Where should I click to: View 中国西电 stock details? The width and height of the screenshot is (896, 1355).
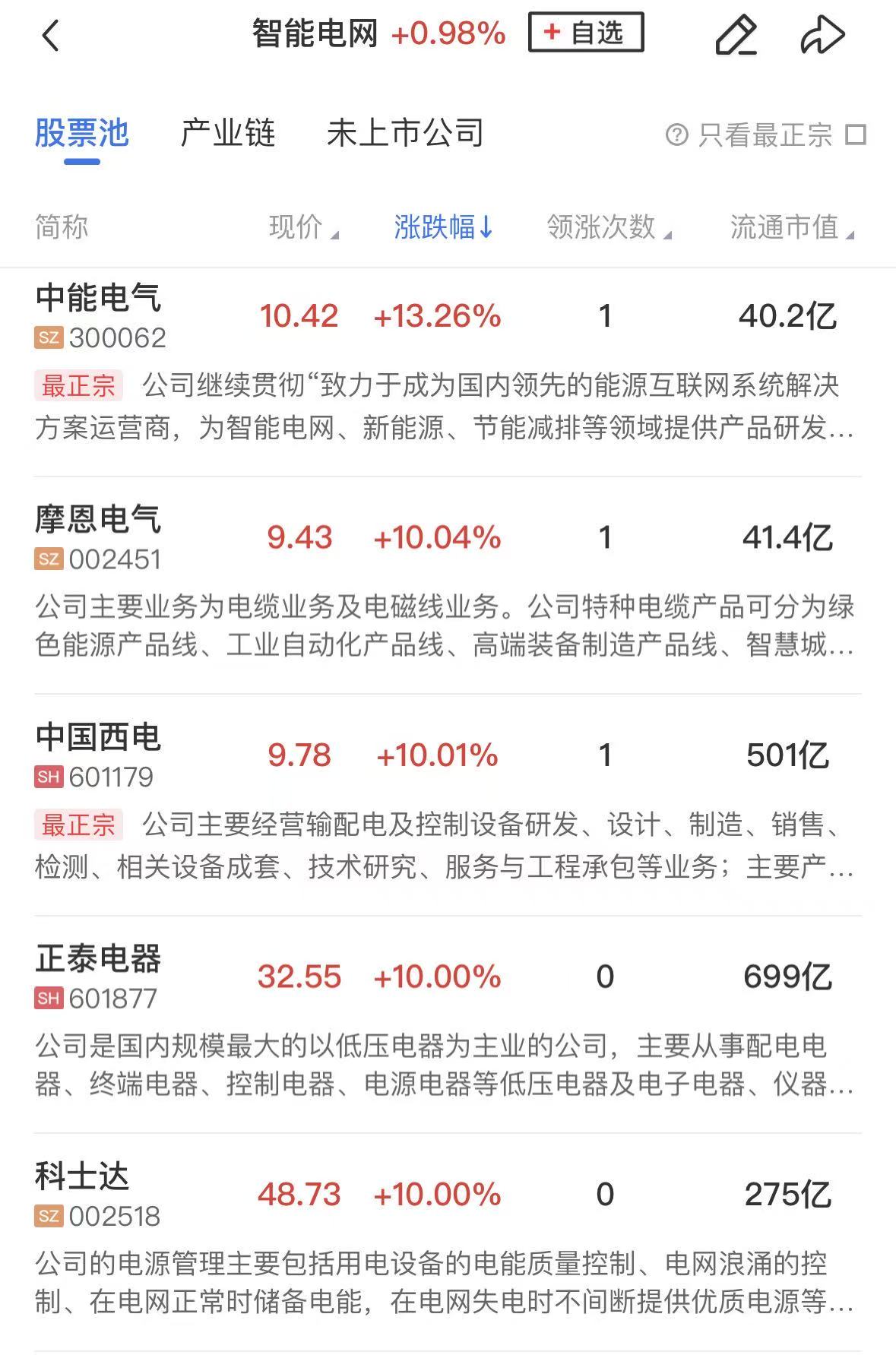[99, 737]
